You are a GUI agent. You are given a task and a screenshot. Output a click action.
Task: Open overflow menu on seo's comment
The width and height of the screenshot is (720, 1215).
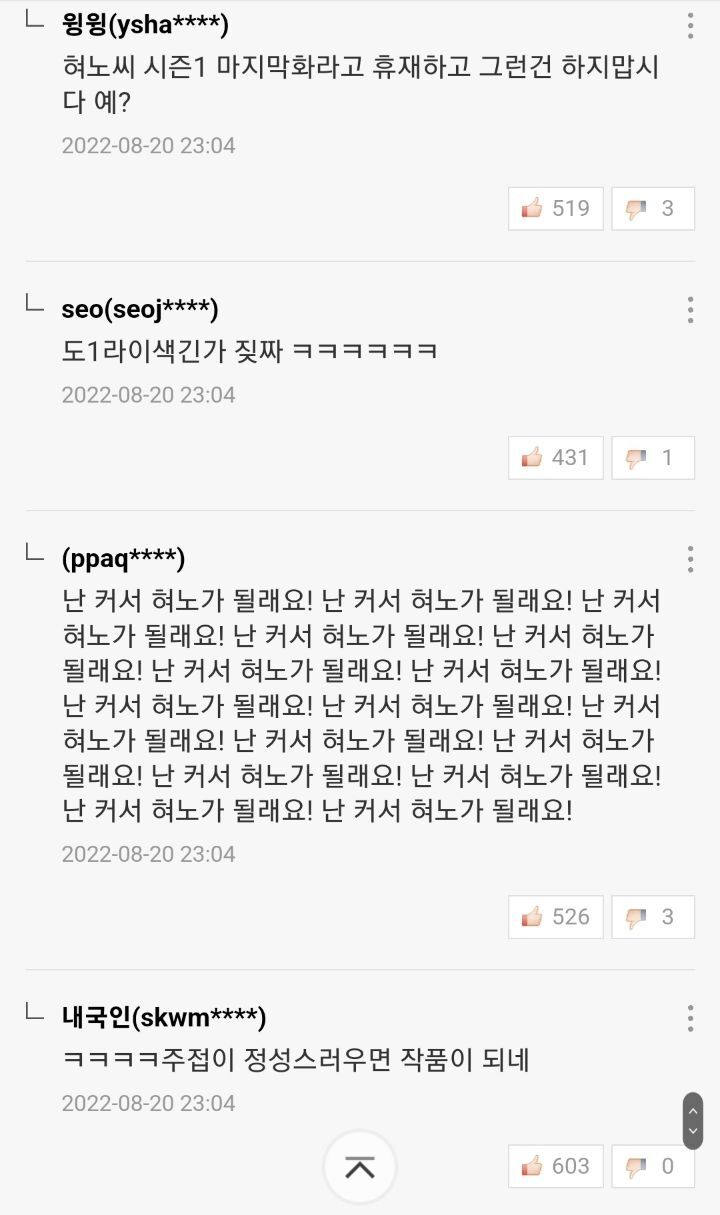[x=690, y=310]
